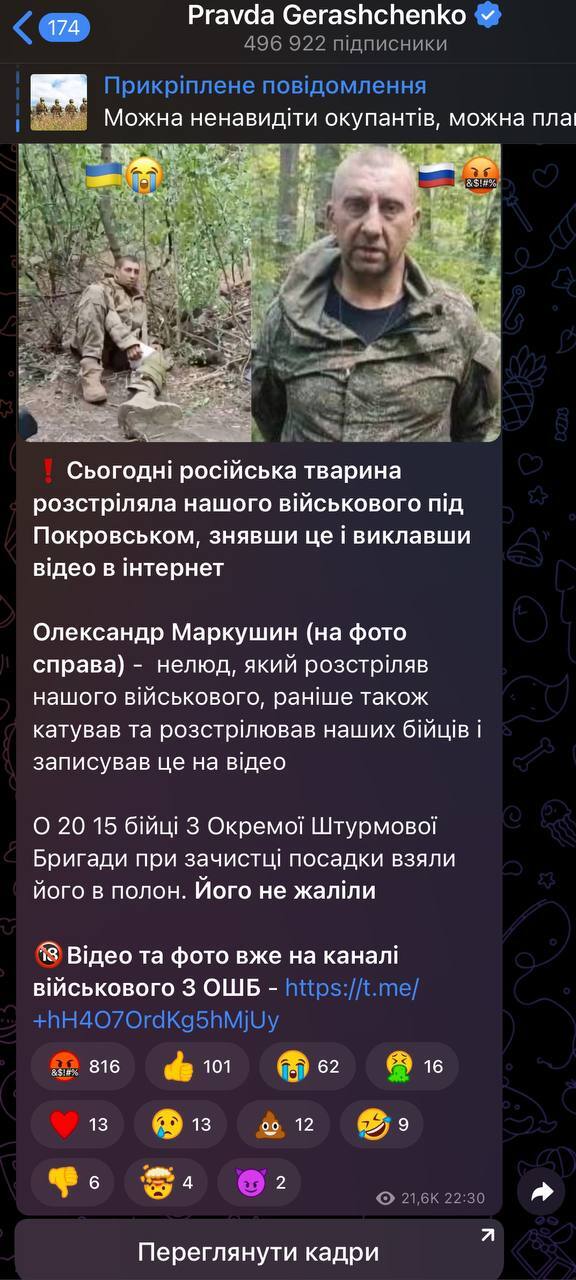Tap the Переглянути кадри button
The width and height of the screenshot is (576, 1280).
(x=259, y=1251)
